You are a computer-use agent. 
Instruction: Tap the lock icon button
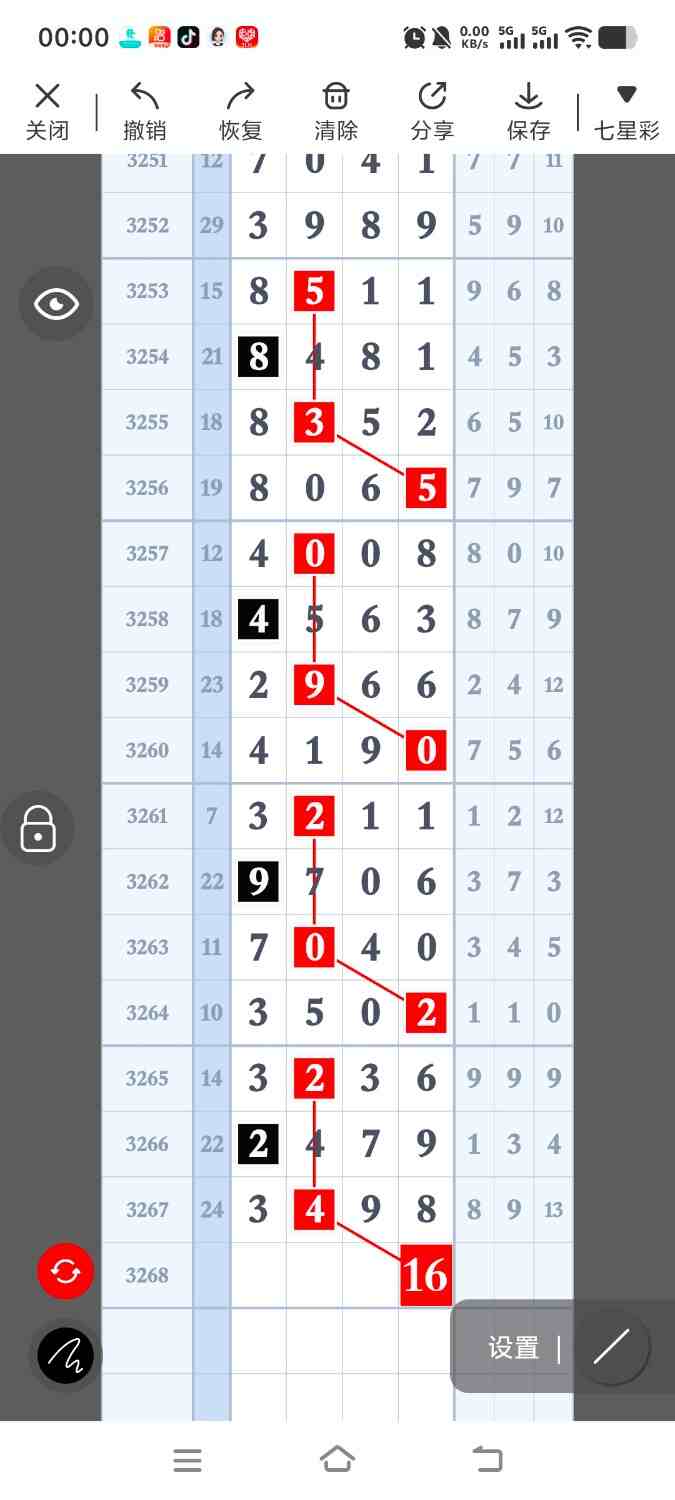tap(38, 828)
